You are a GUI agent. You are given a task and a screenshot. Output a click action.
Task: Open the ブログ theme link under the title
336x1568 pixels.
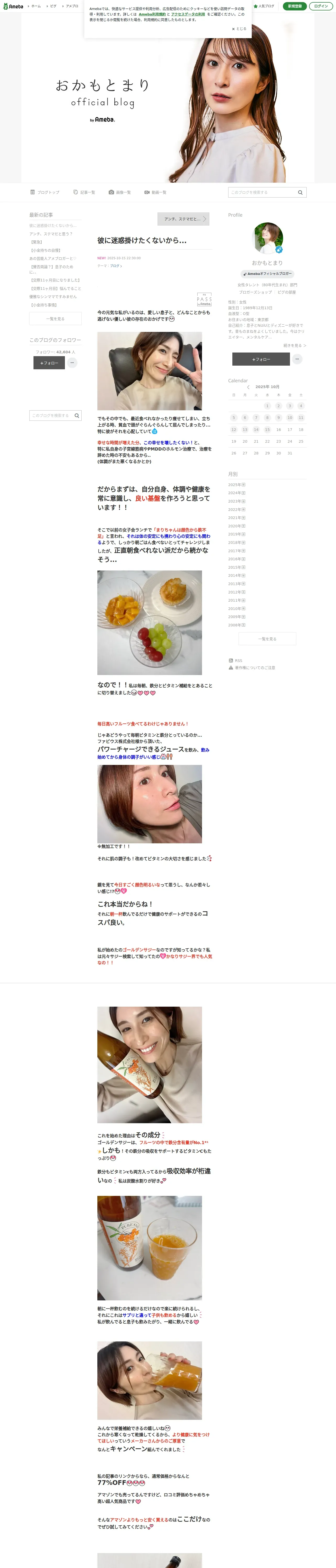pos(116,266)
